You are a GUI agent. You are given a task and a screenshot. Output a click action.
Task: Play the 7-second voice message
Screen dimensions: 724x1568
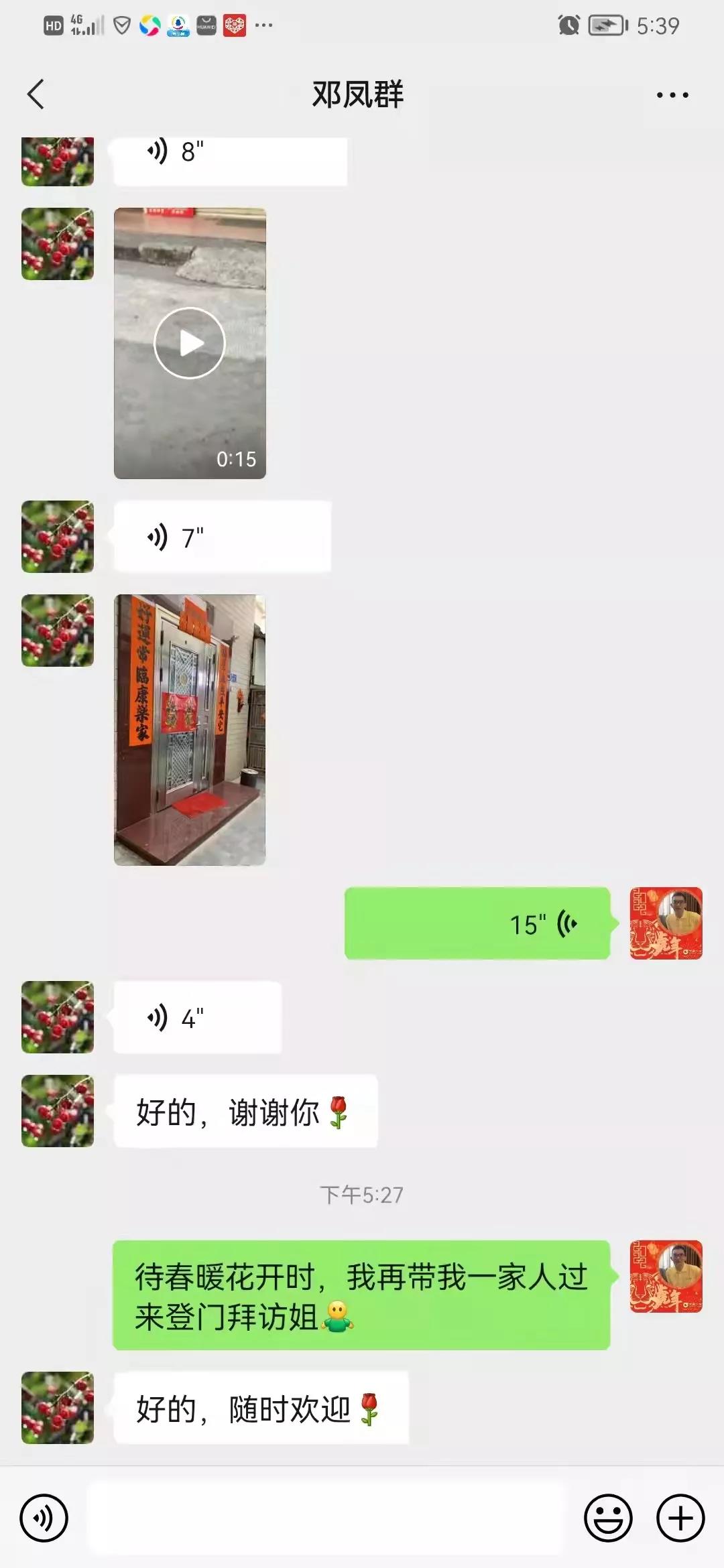coord(221,537)
